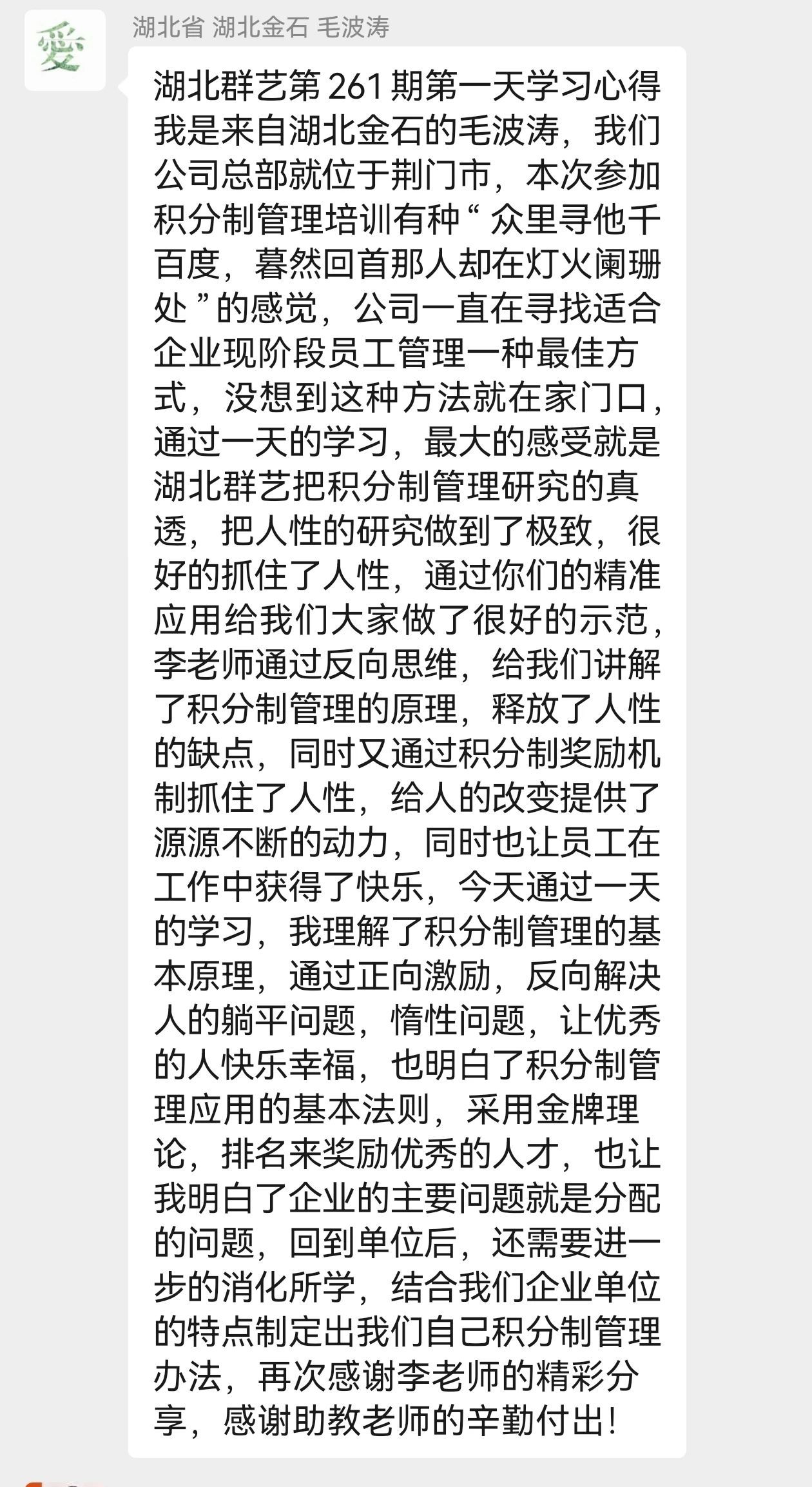Screen dimensions: 812x1487
Task: Open 毛波涛's profile via the avatar
Action: tap(65, 50)
